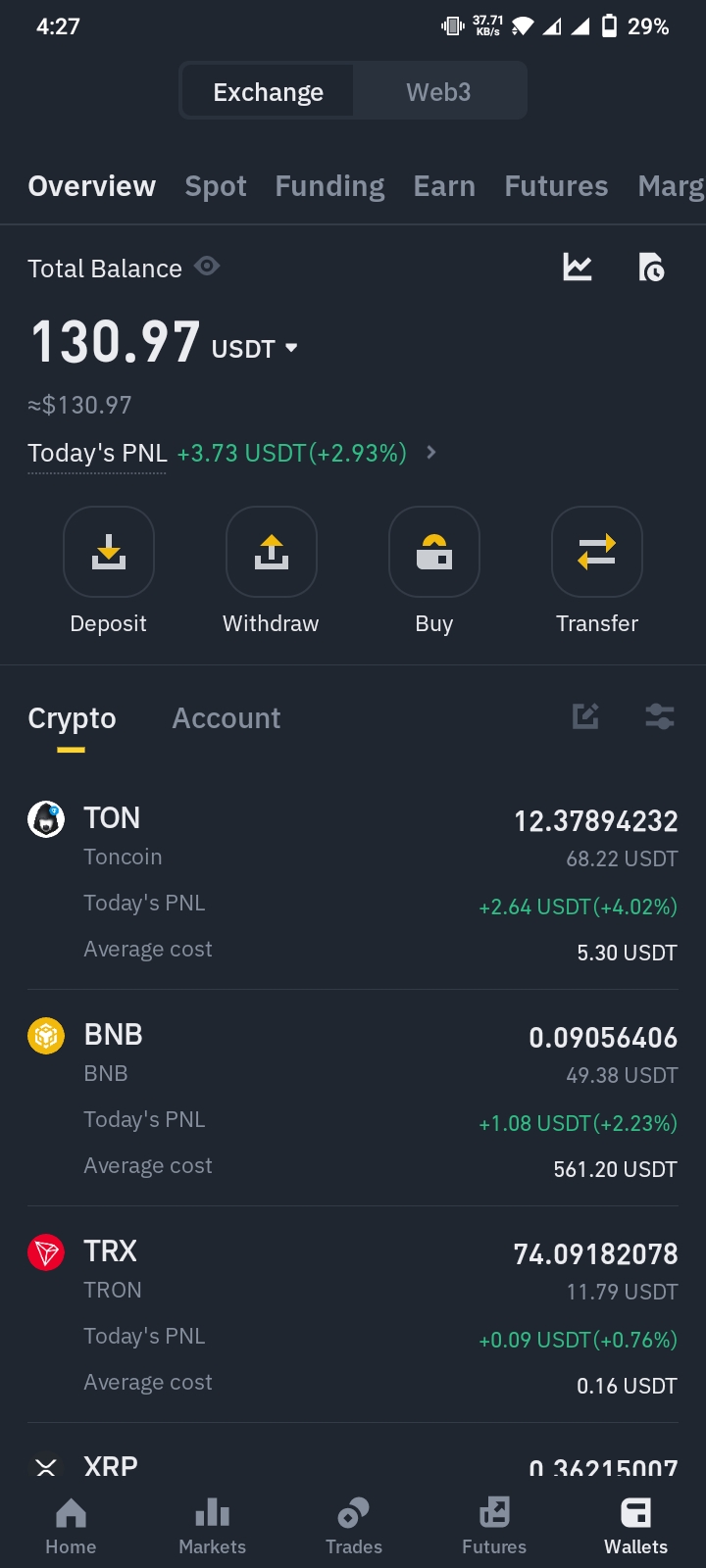Start a Transfer between wallets
This screenshot has height=1568, width=706.
(596, 552)
